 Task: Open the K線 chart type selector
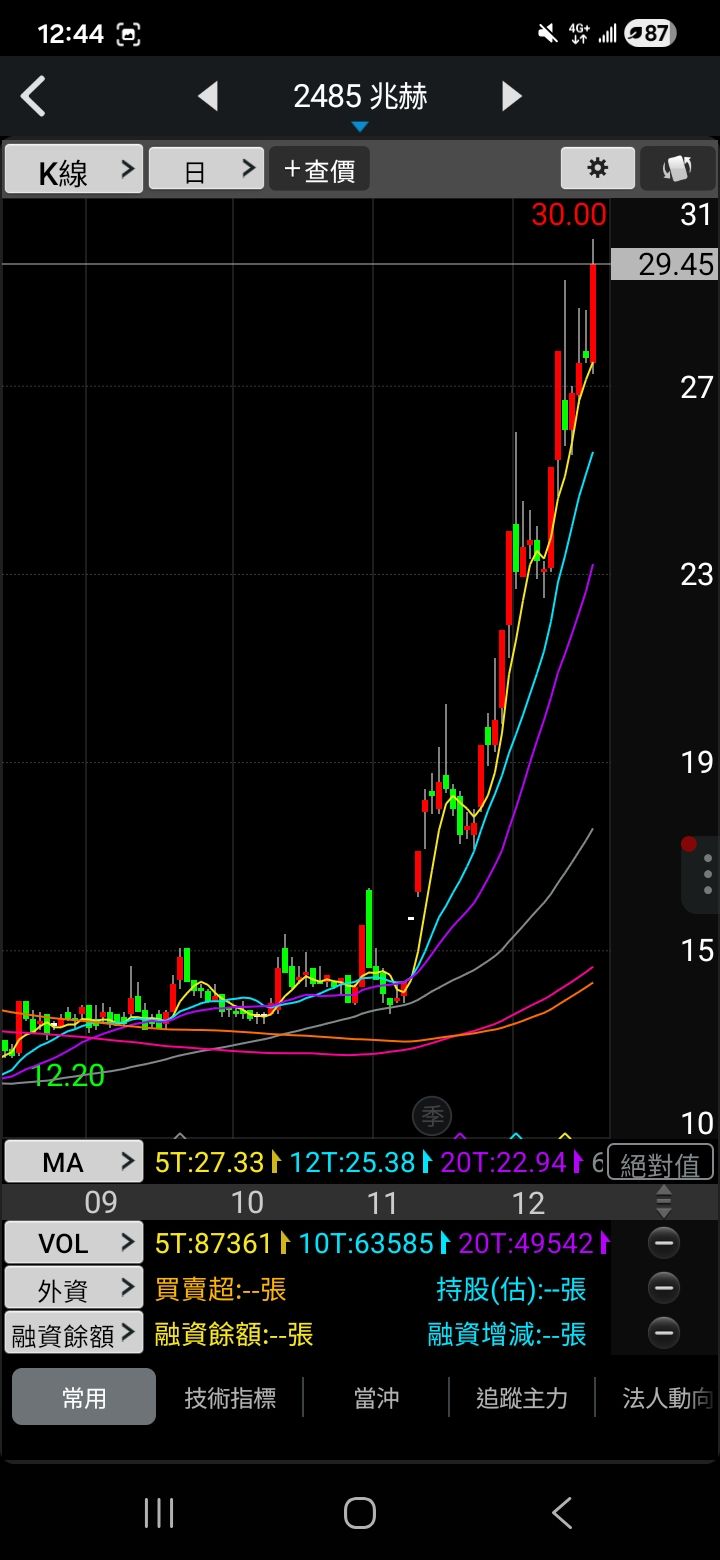(74, 169)
